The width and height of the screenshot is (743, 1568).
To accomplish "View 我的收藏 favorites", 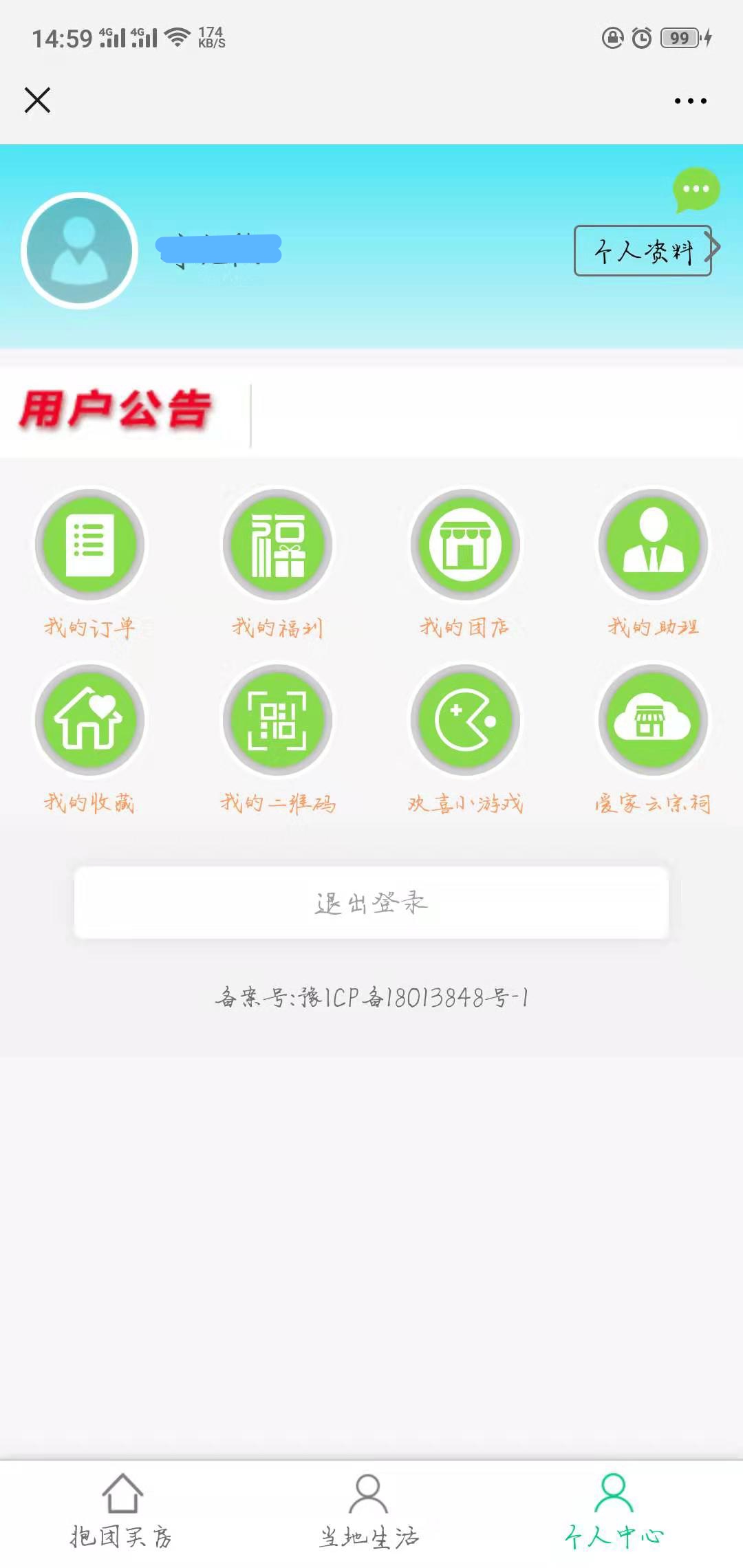I will (90, 720).
